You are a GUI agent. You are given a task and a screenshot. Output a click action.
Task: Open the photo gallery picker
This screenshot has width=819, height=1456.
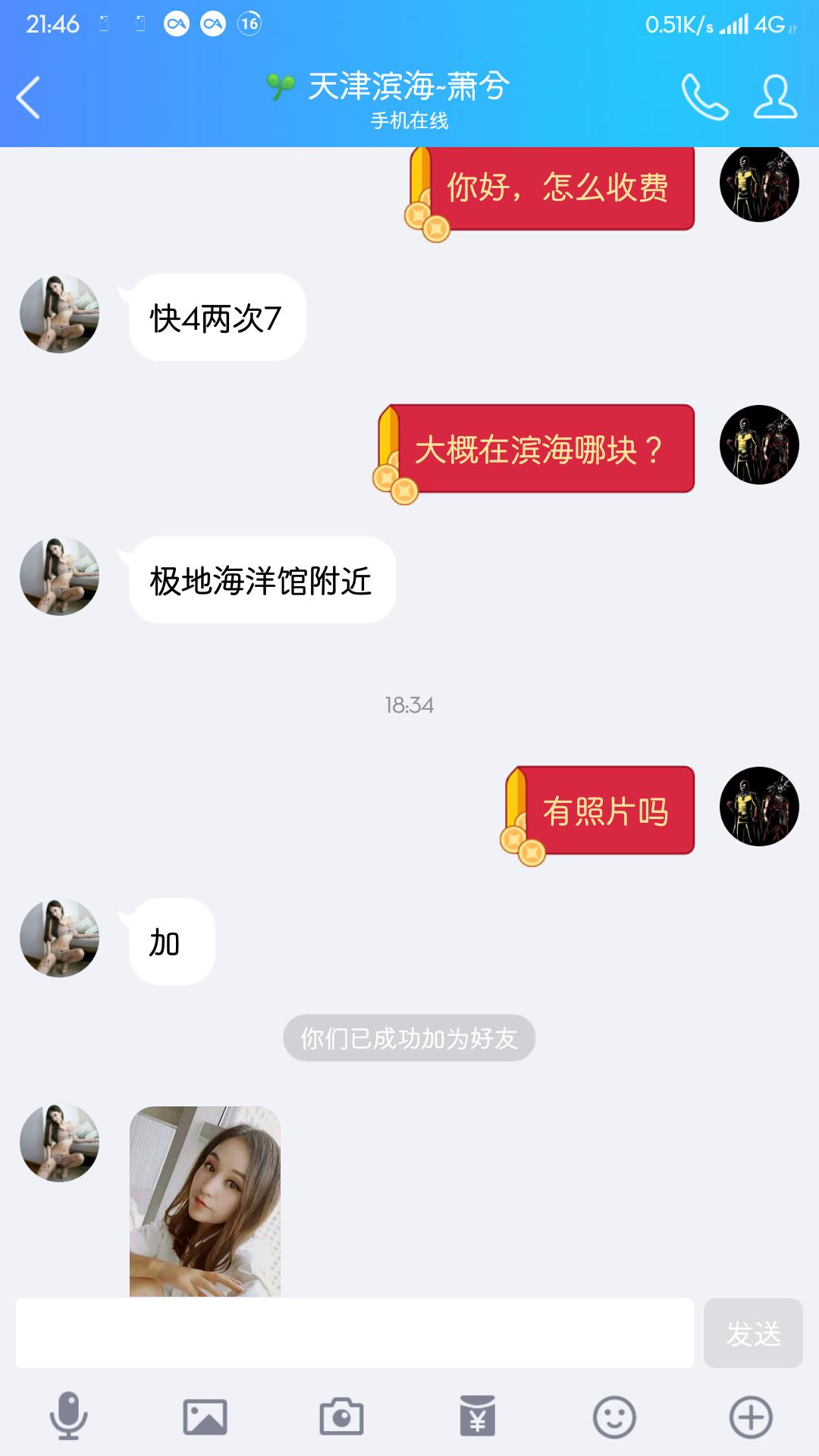tap(205, 1416)
